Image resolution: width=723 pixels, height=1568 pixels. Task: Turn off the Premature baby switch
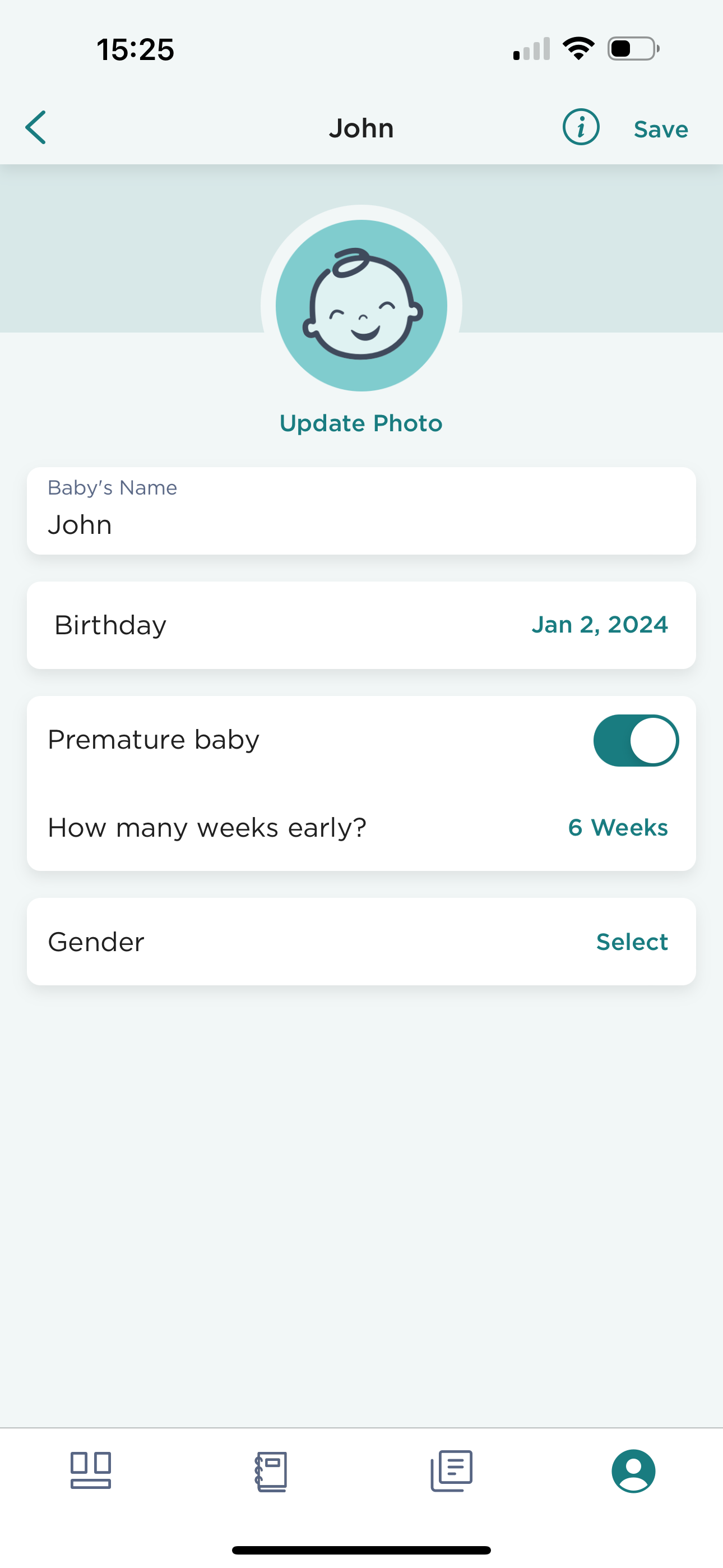pos(636,740)
